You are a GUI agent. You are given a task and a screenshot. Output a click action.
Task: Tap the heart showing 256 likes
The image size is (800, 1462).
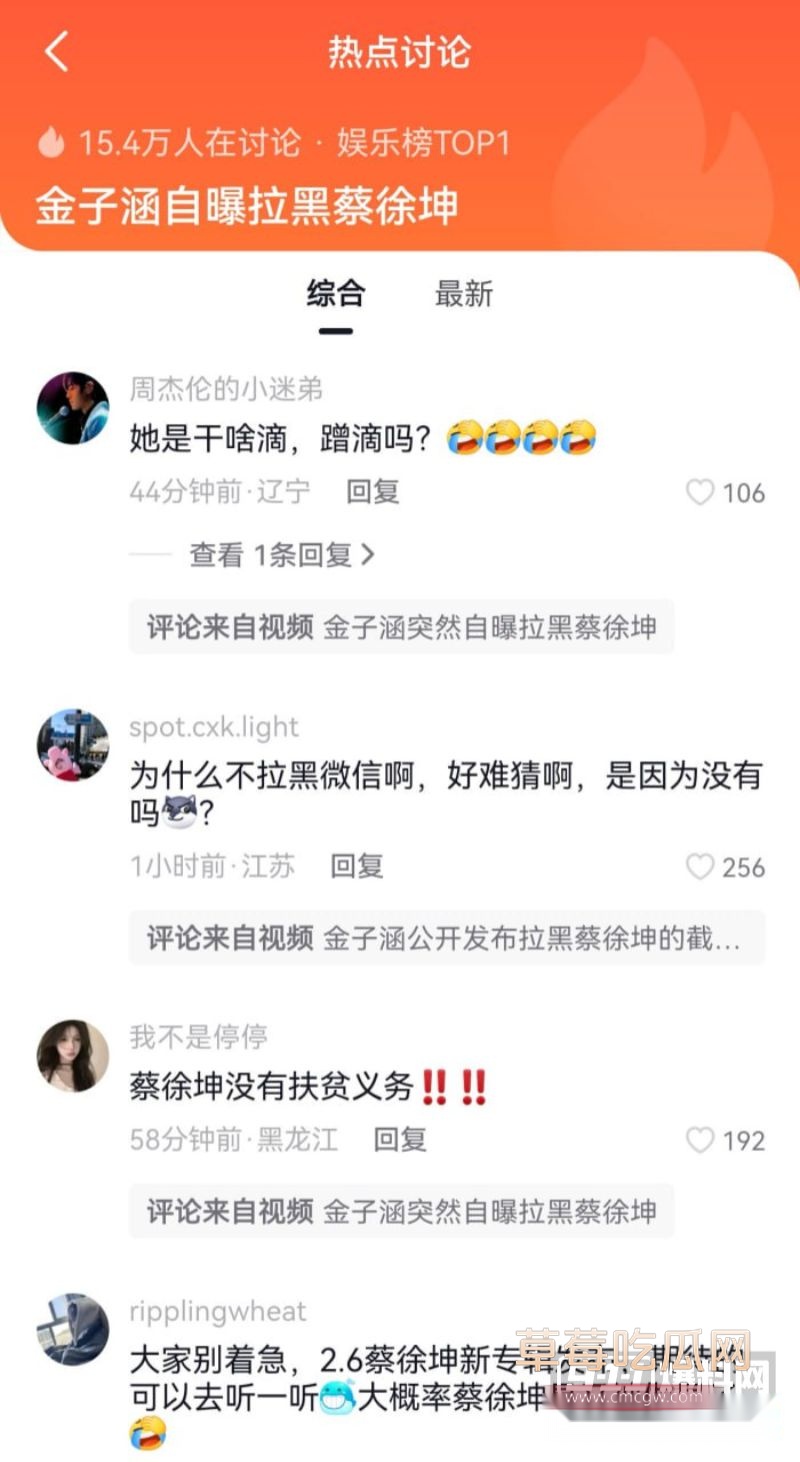702,868
